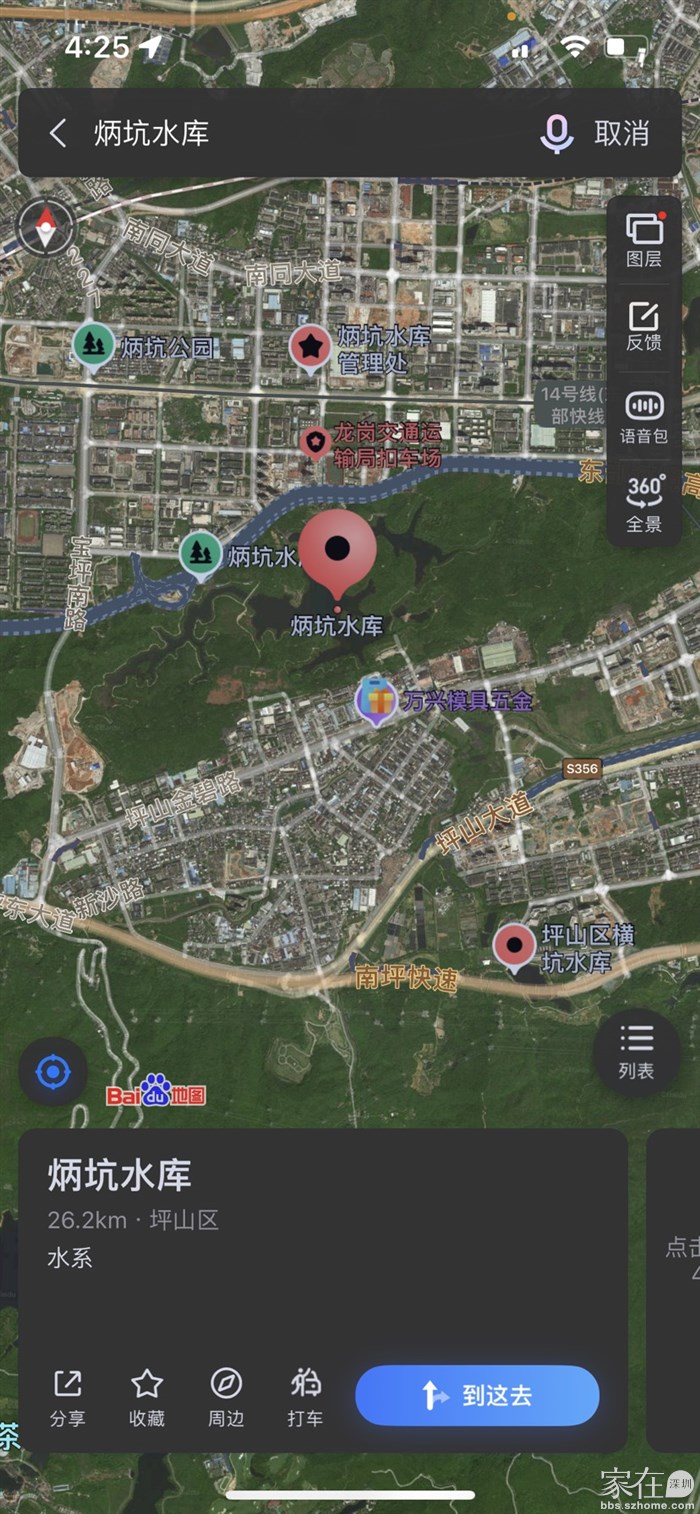This screenshot has width=700, height=1514.
Task: Open the 语音包 voice packs
Action: [644, 417]
